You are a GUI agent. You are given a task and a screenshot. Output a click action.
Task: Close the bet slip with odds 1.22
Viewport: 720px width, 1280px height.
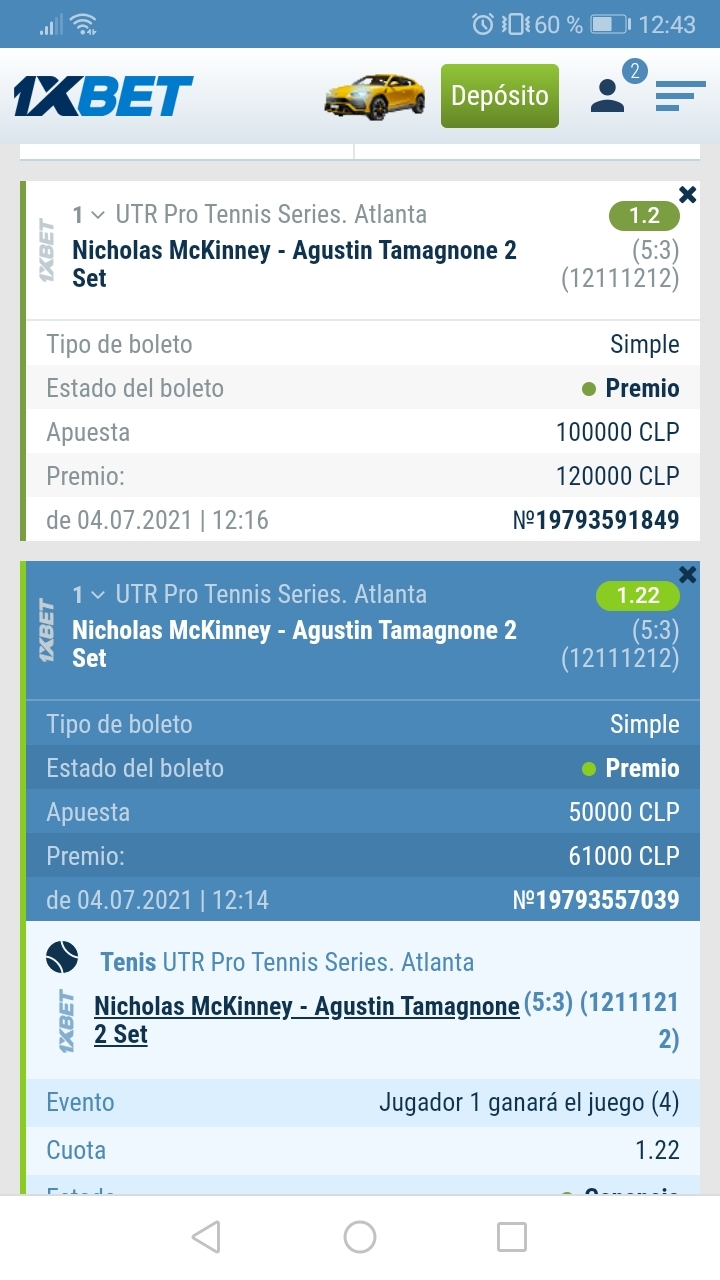[687, 574]
